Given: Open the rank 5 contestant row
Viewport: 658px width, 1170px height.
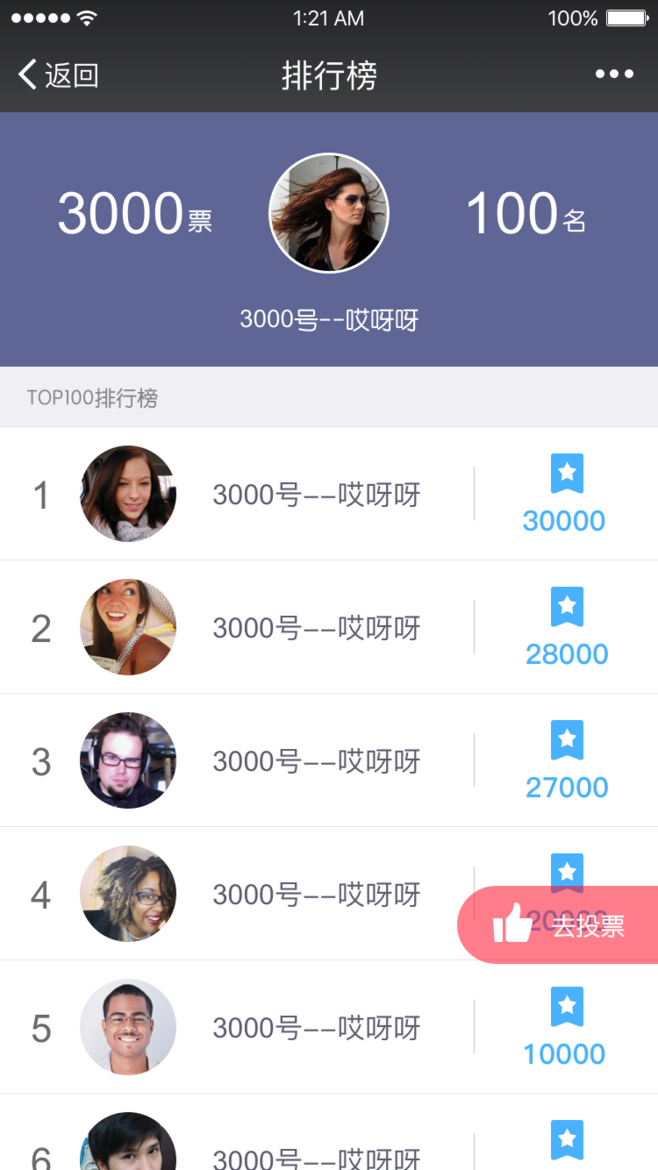Looking at the screenshot, I should [316, 1028].
